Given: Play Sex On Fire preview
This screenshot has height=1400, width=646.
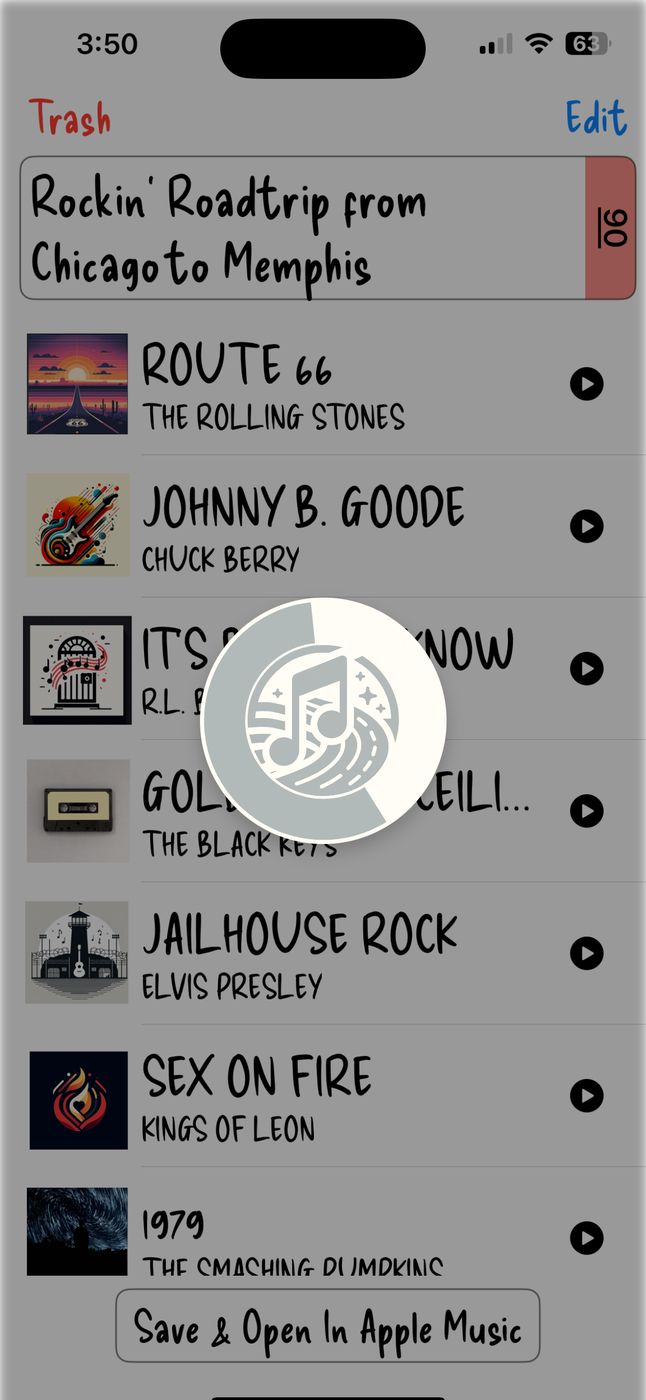Looking at the screenshot, I should click(587, 1096).
